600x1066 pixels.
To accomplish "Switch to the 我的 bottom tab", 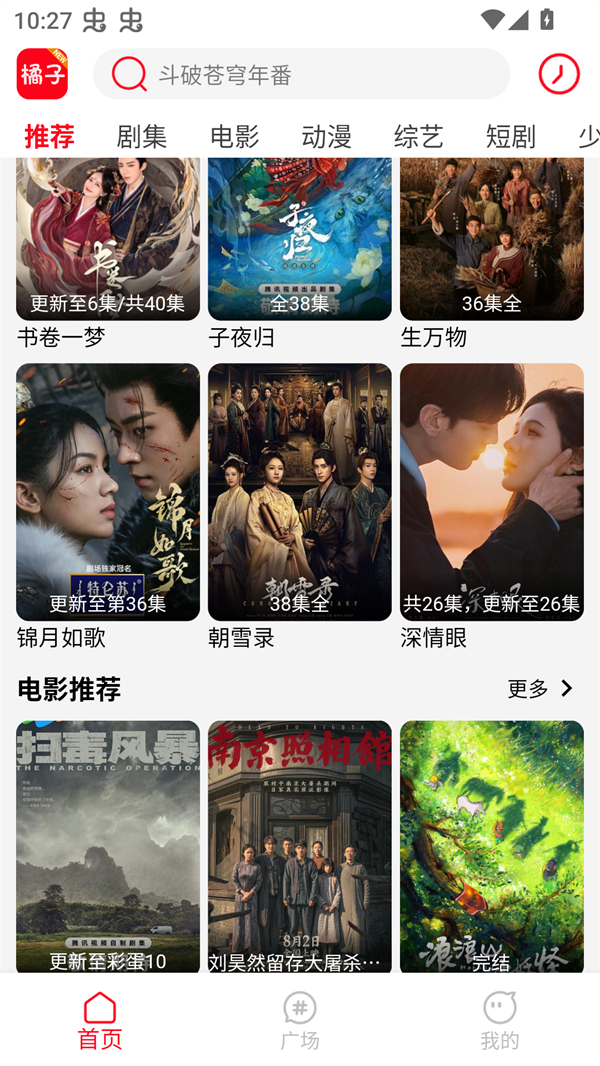I will [x=499, y=1020].
